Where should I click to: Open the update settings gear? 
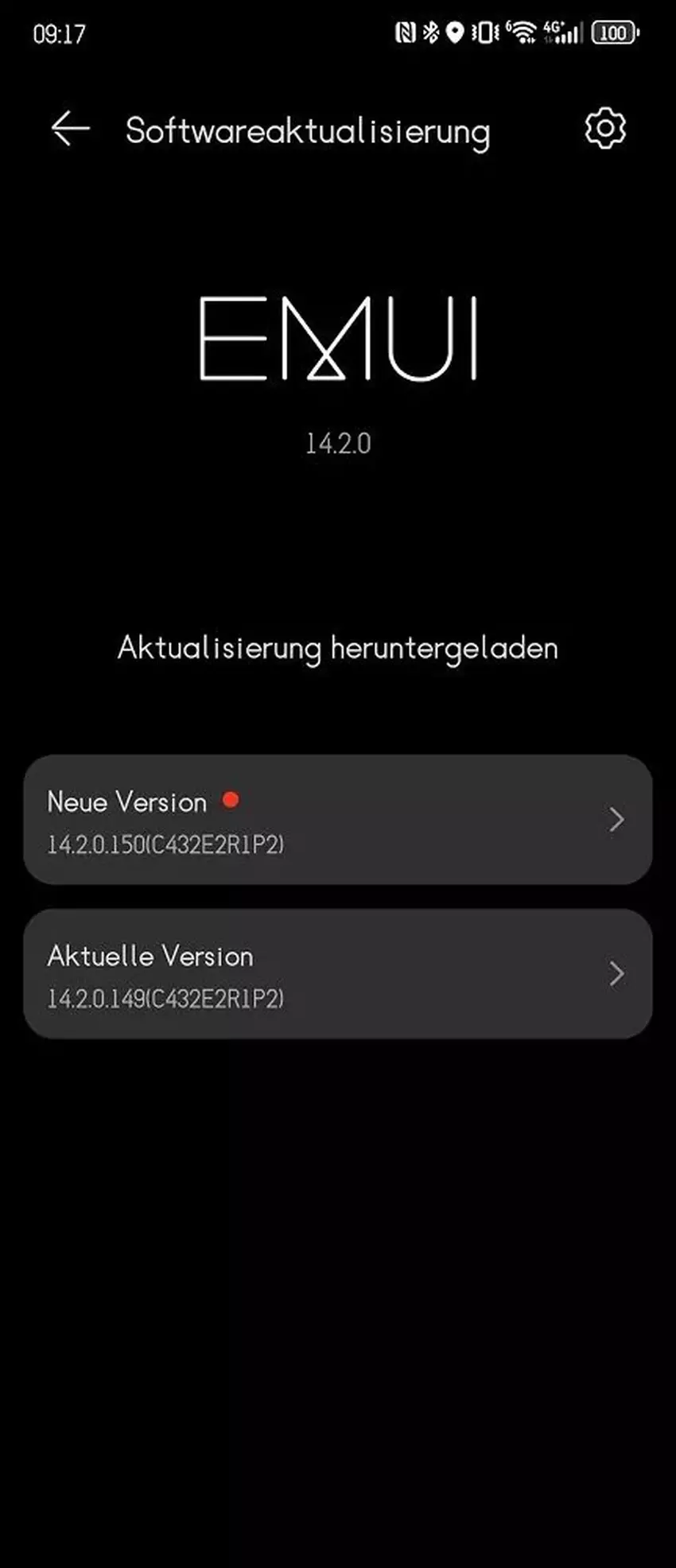point(605,129)
